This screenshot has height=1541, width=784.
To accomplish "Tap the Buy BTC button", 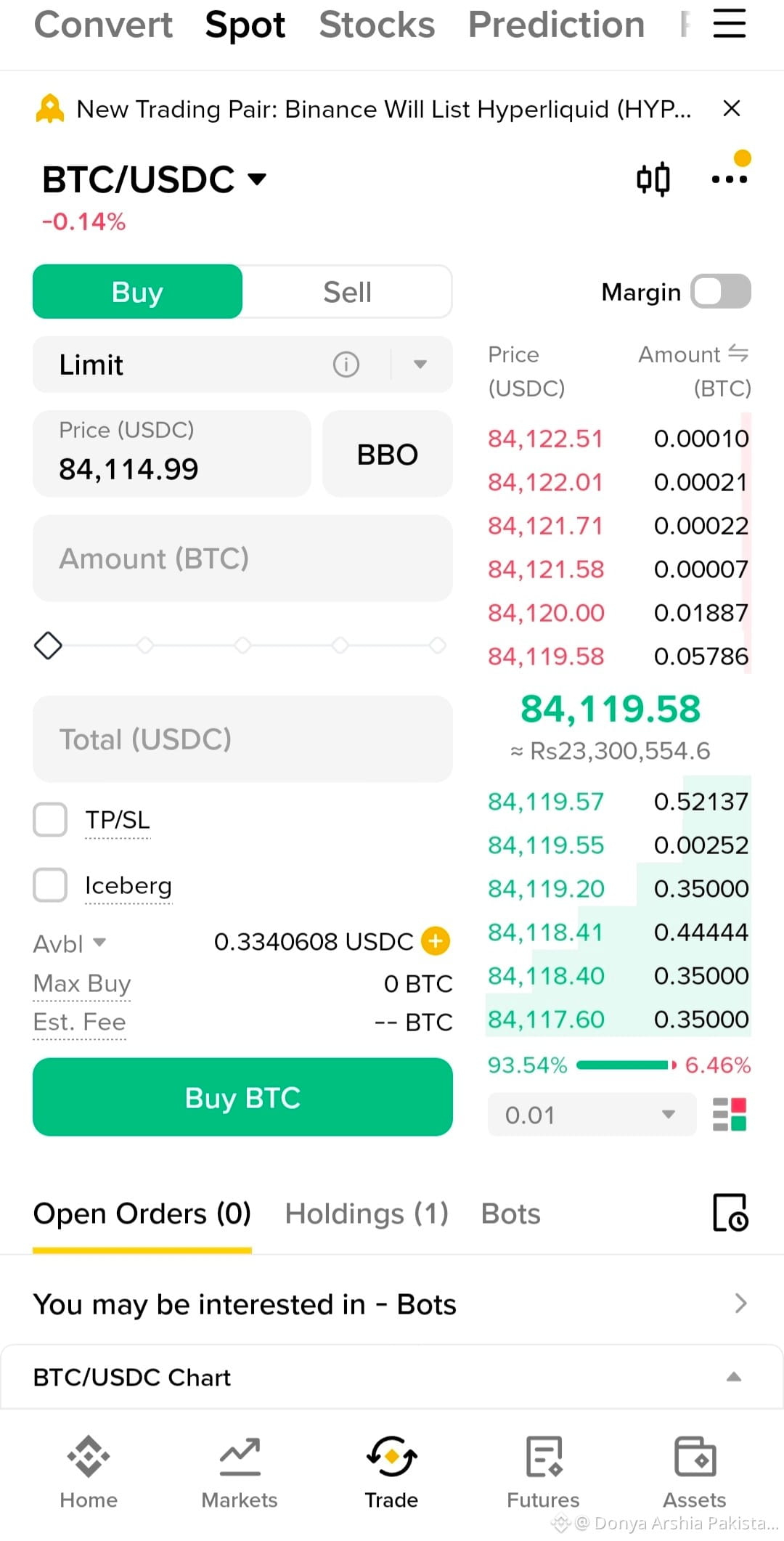I will pos(242,1097).
